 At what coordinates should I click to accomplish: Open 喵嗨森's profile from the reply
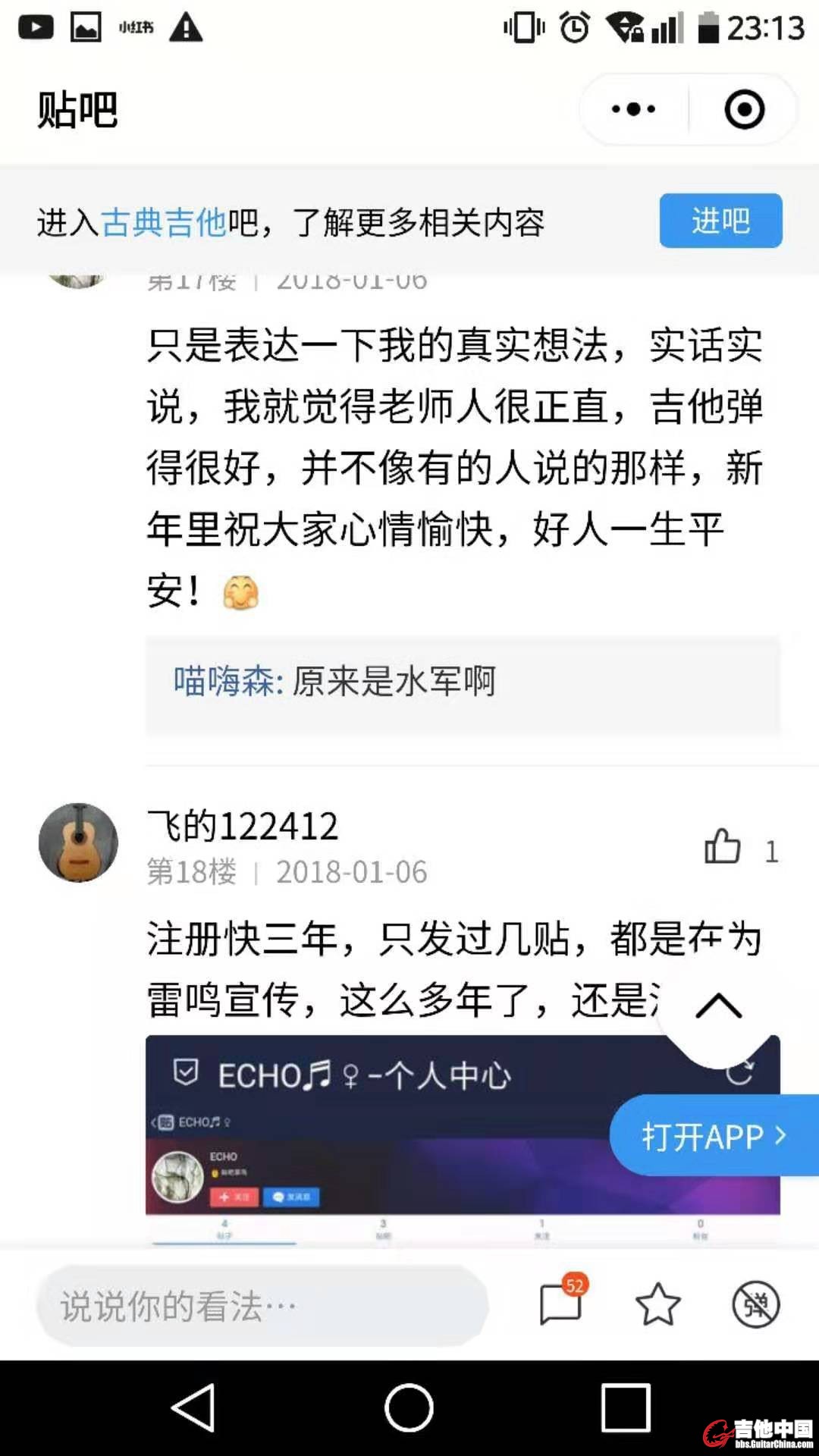(x=226, y=681)
